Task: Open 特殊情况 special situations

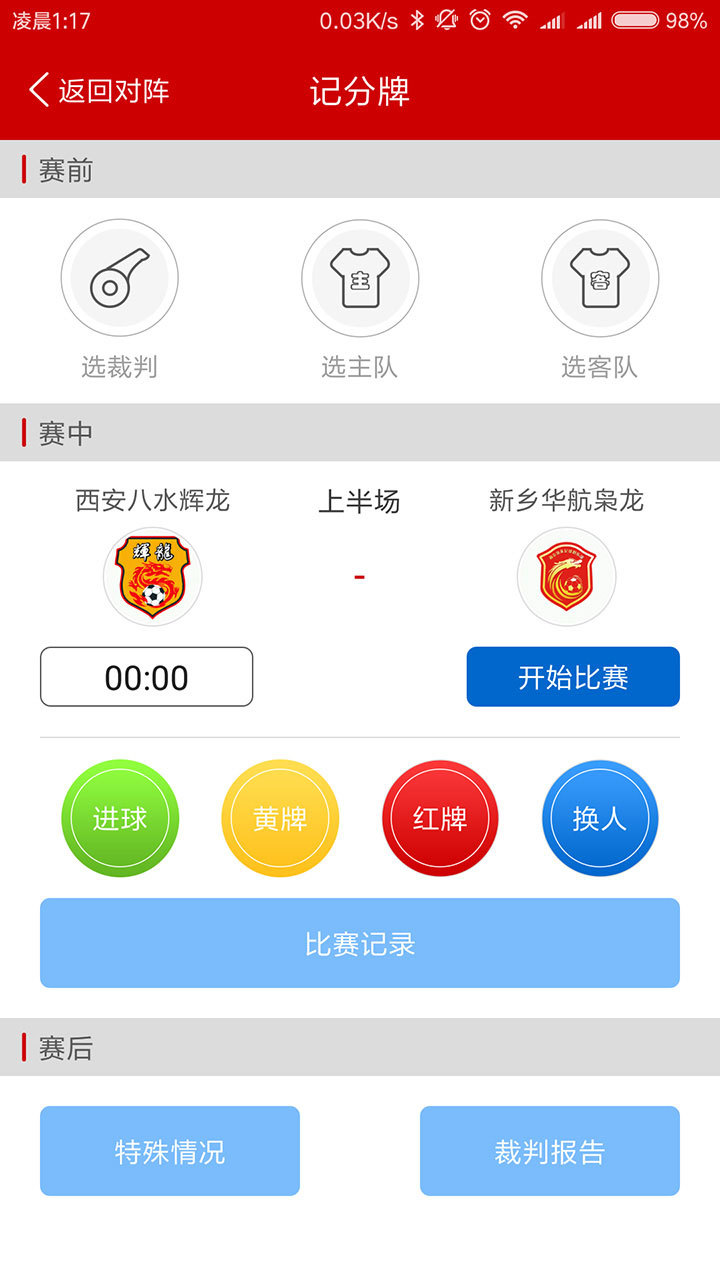Action: click(x=170, y=1151)
